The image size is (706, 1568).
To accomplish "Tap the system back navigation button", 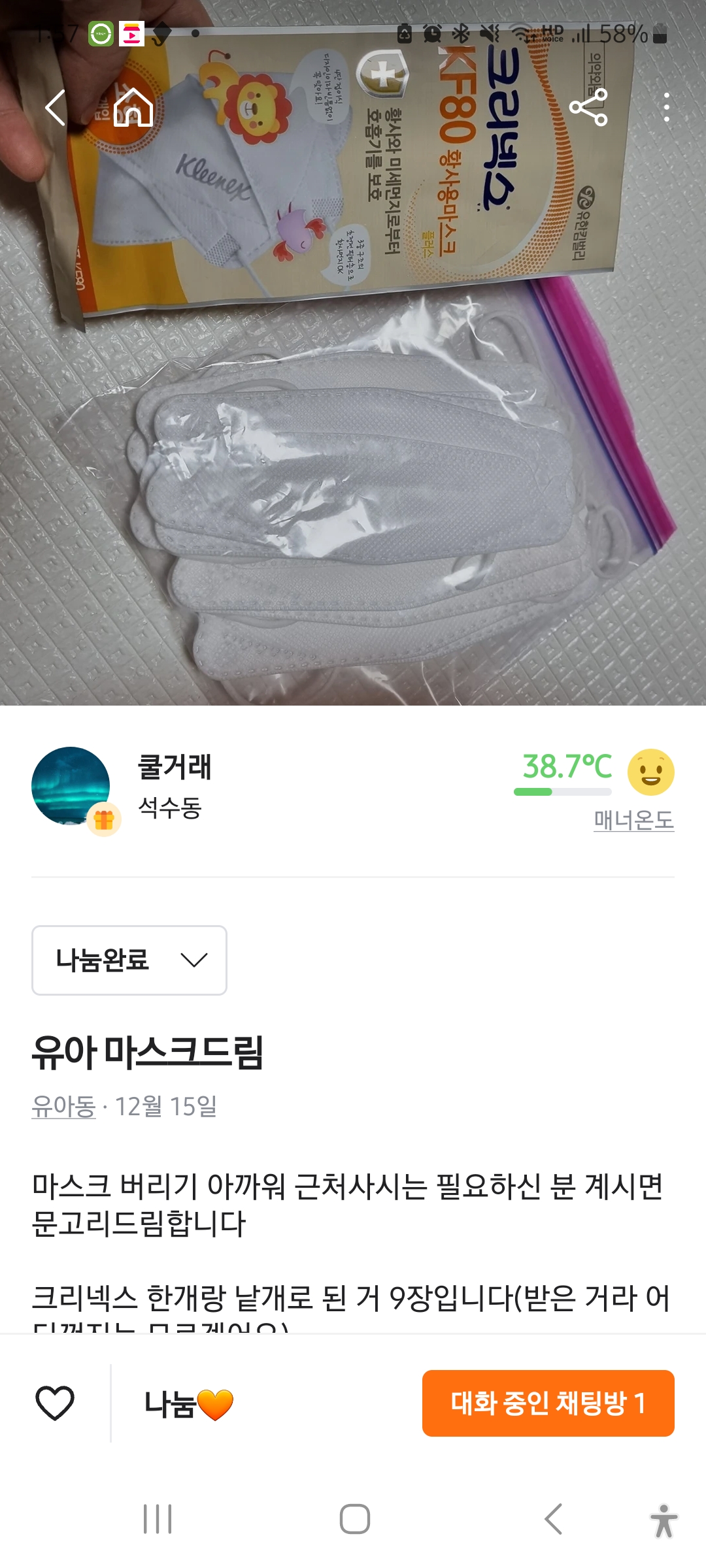I will tap(553, 1519).
